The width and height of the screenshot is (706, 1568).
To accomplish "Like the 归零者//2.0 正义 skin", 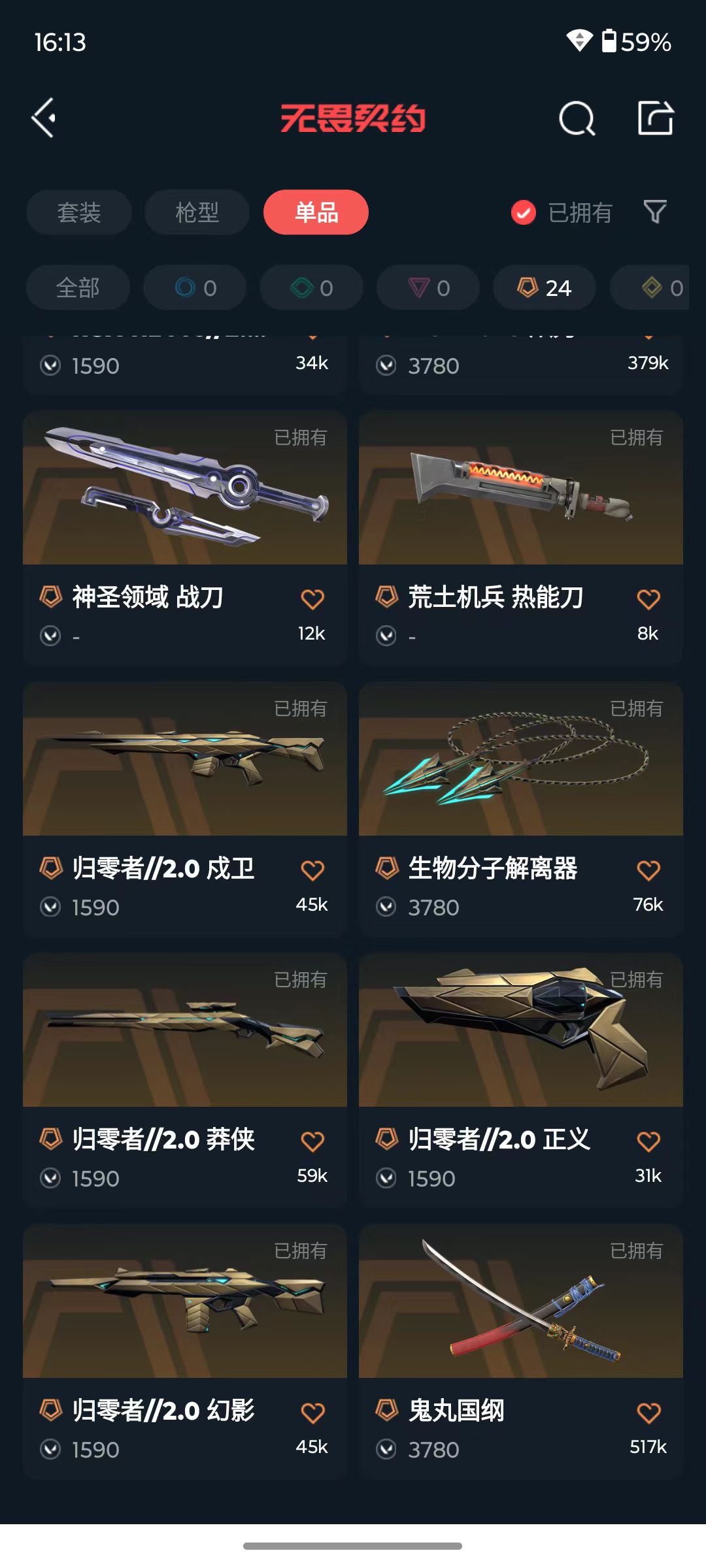I will pyautogui.click(x=648, y=1141).
